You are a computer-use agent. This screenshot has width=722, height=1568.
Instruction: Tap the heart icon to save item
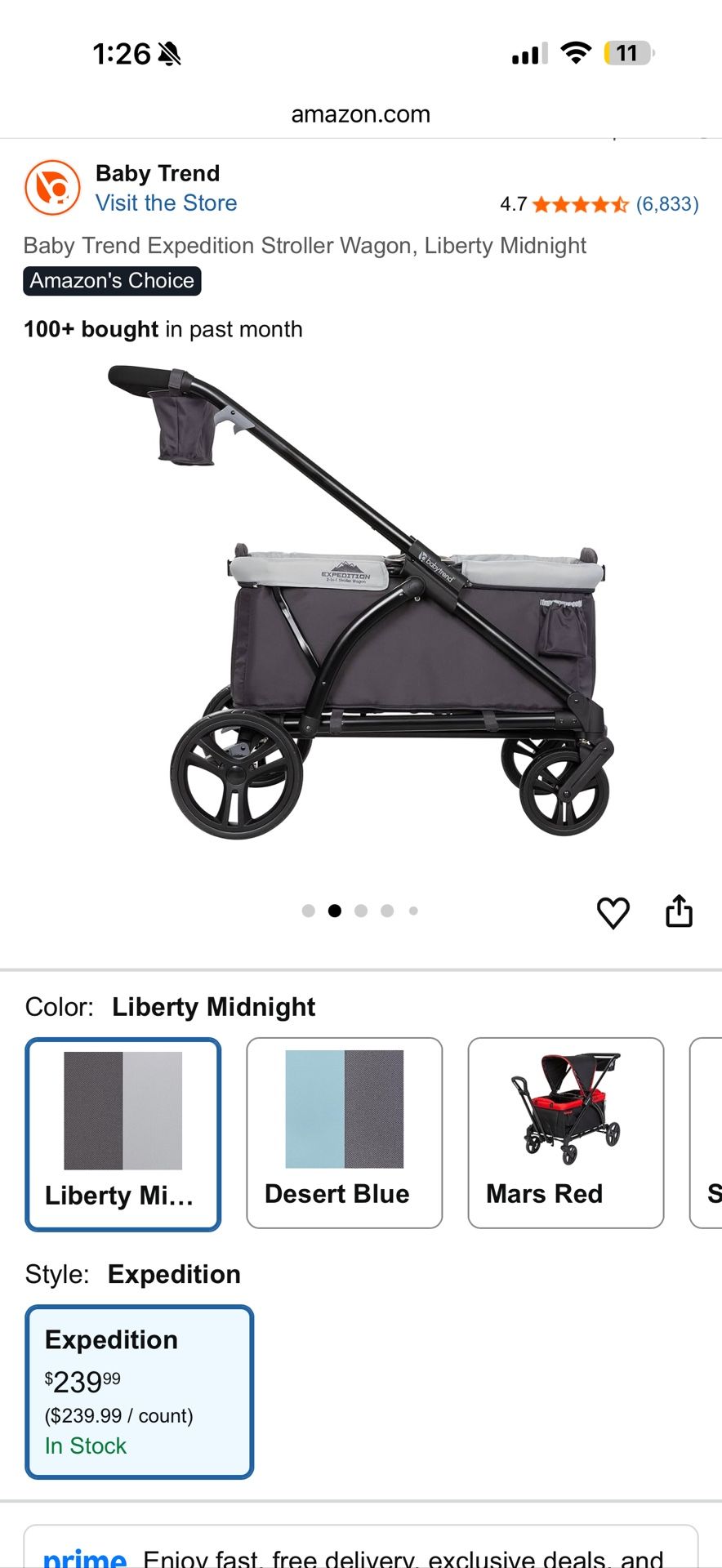(x=614, y=912)
